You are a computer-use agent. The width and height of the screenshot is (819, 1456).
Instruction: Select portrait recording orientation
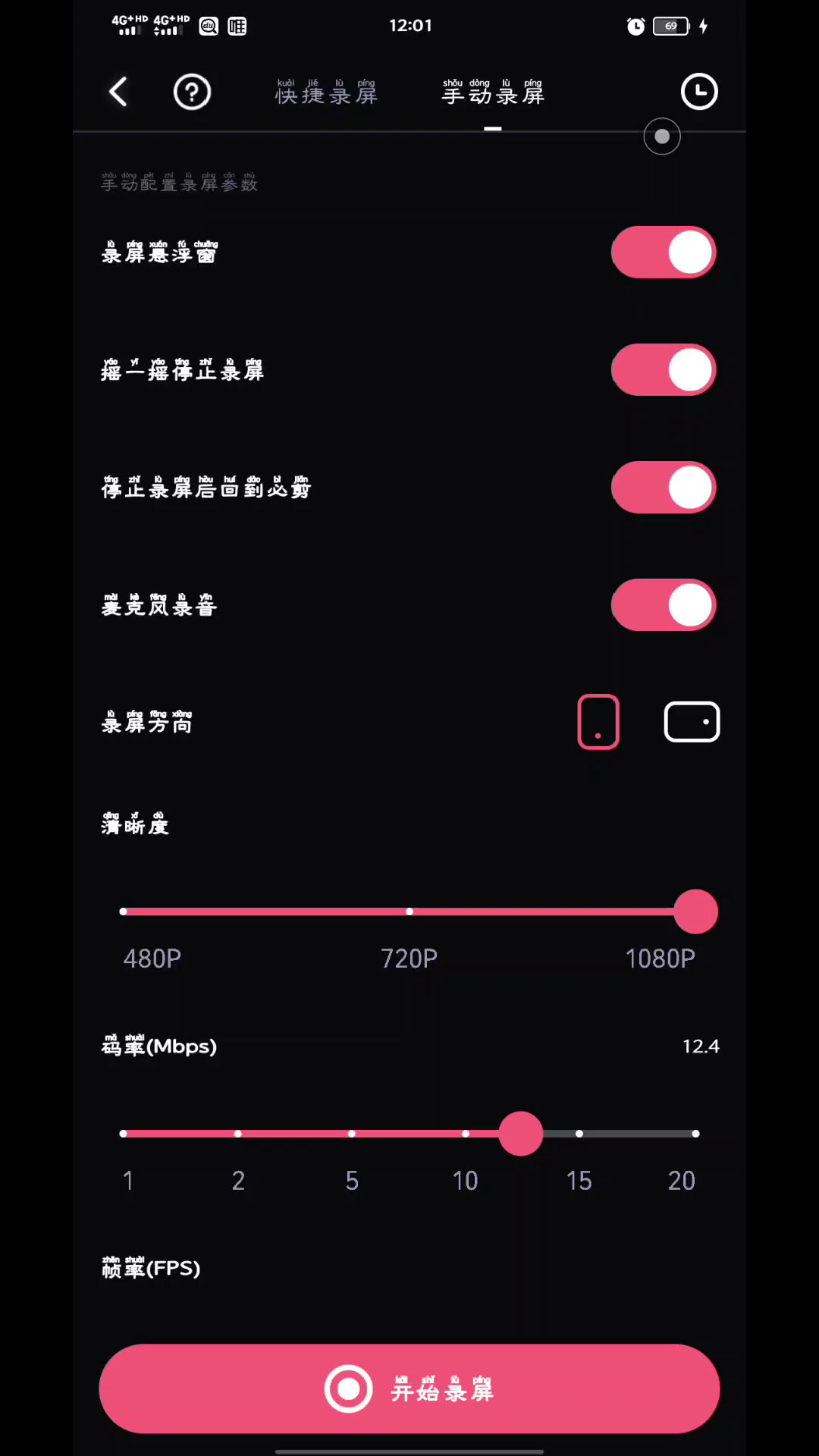(x=598, y=721)
